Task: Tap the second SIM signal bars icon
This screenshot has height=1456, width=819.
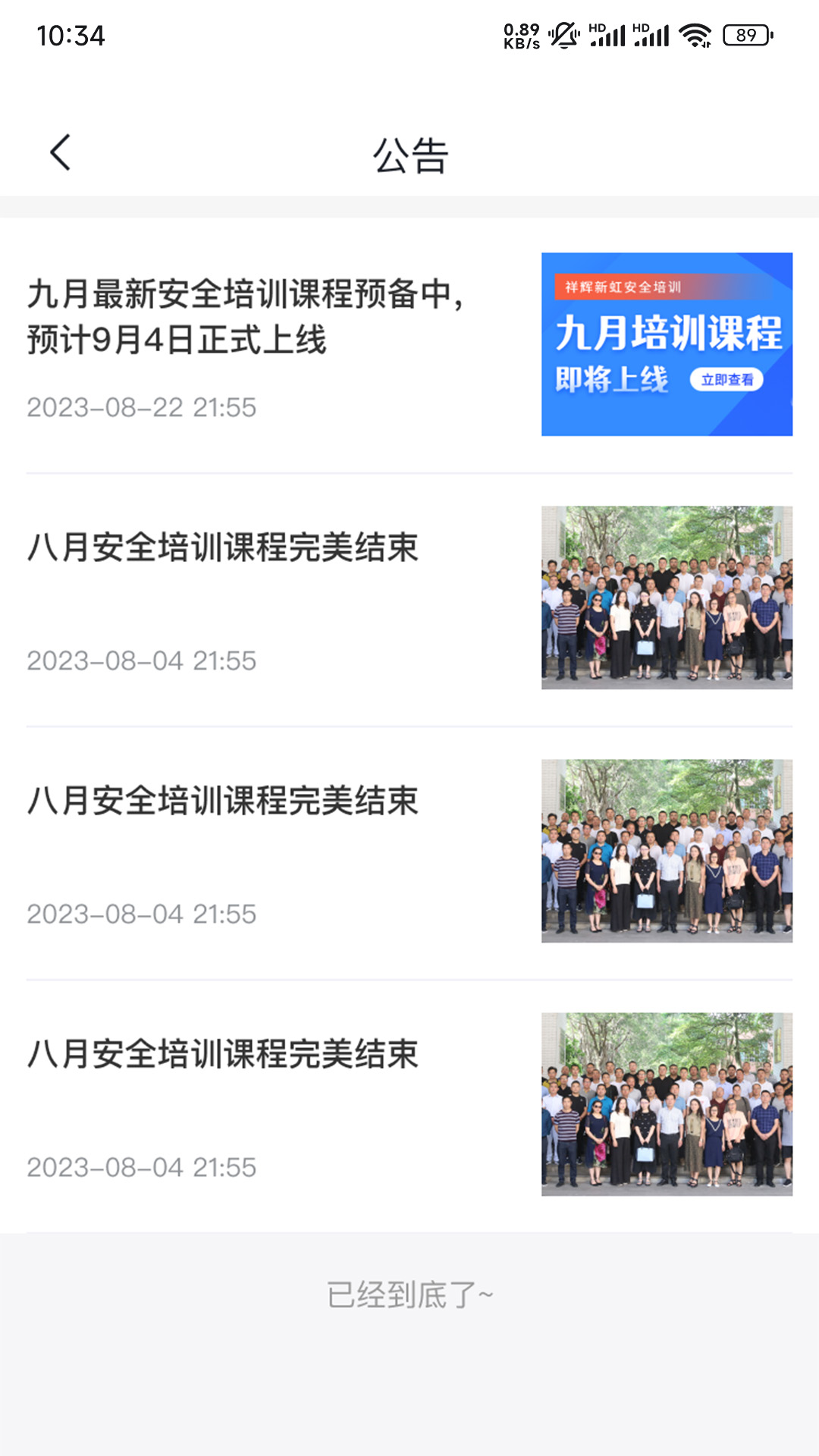Action: click(651, 33)
